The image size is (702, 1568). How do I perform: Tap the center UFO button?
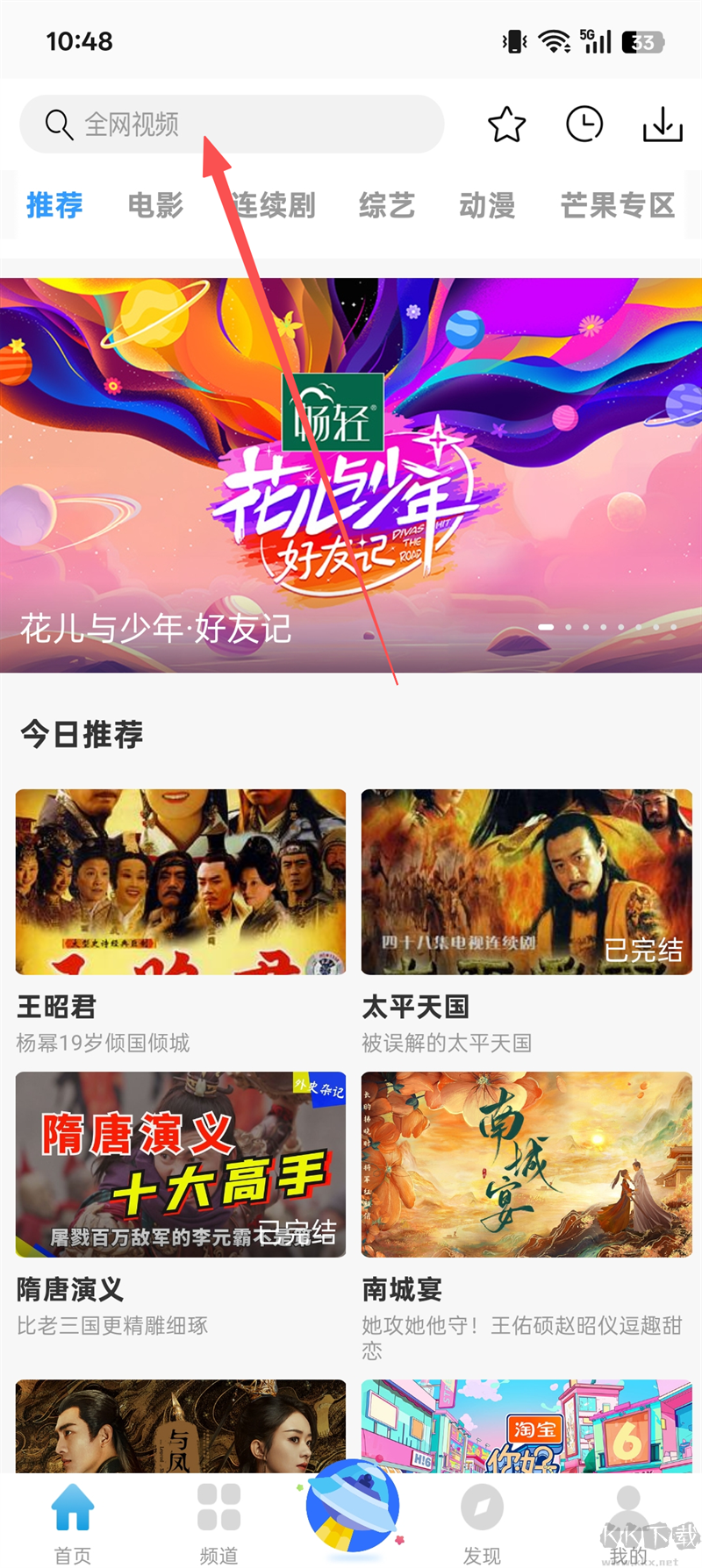352,1510
